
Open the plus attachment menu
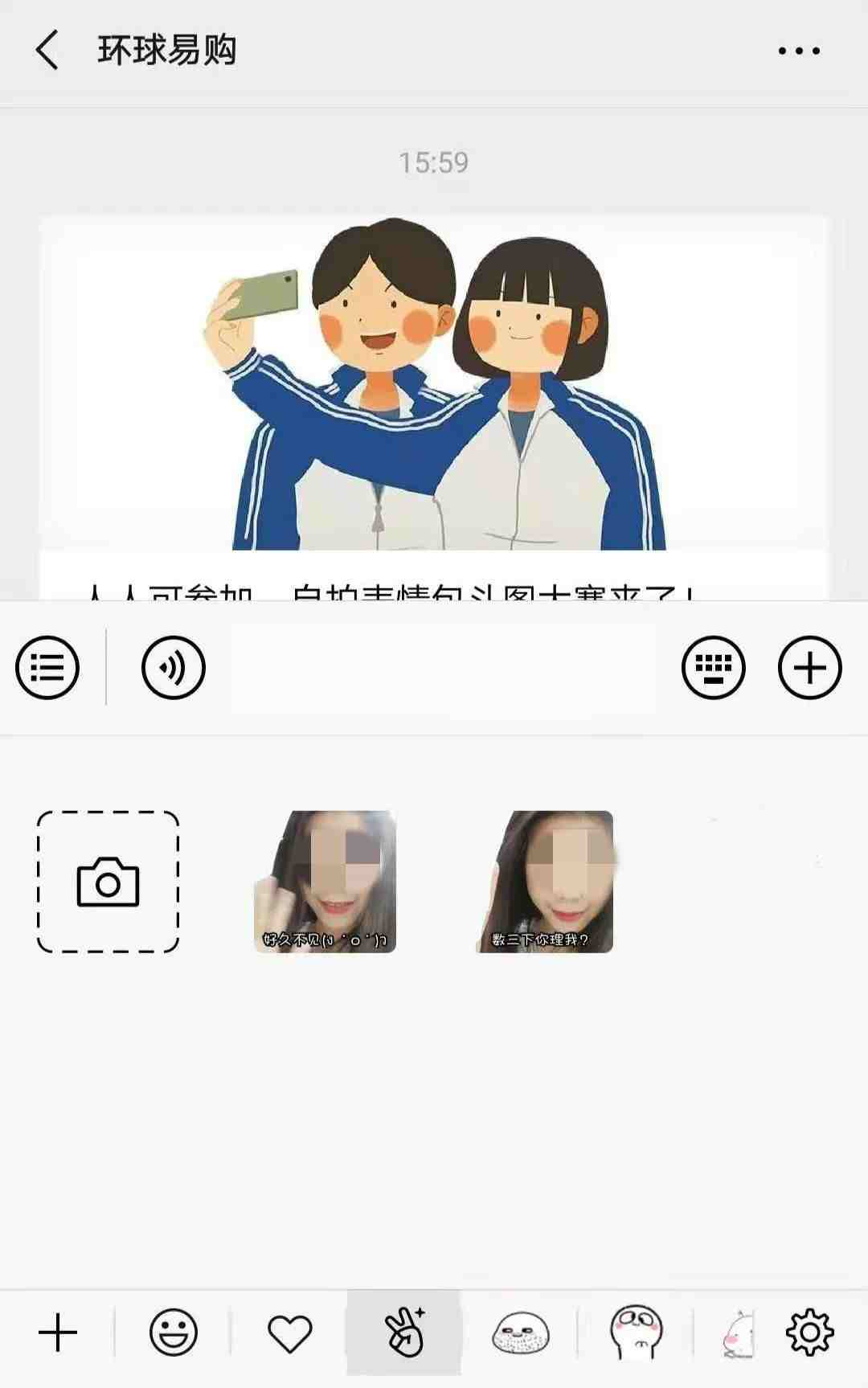[809, 667]
